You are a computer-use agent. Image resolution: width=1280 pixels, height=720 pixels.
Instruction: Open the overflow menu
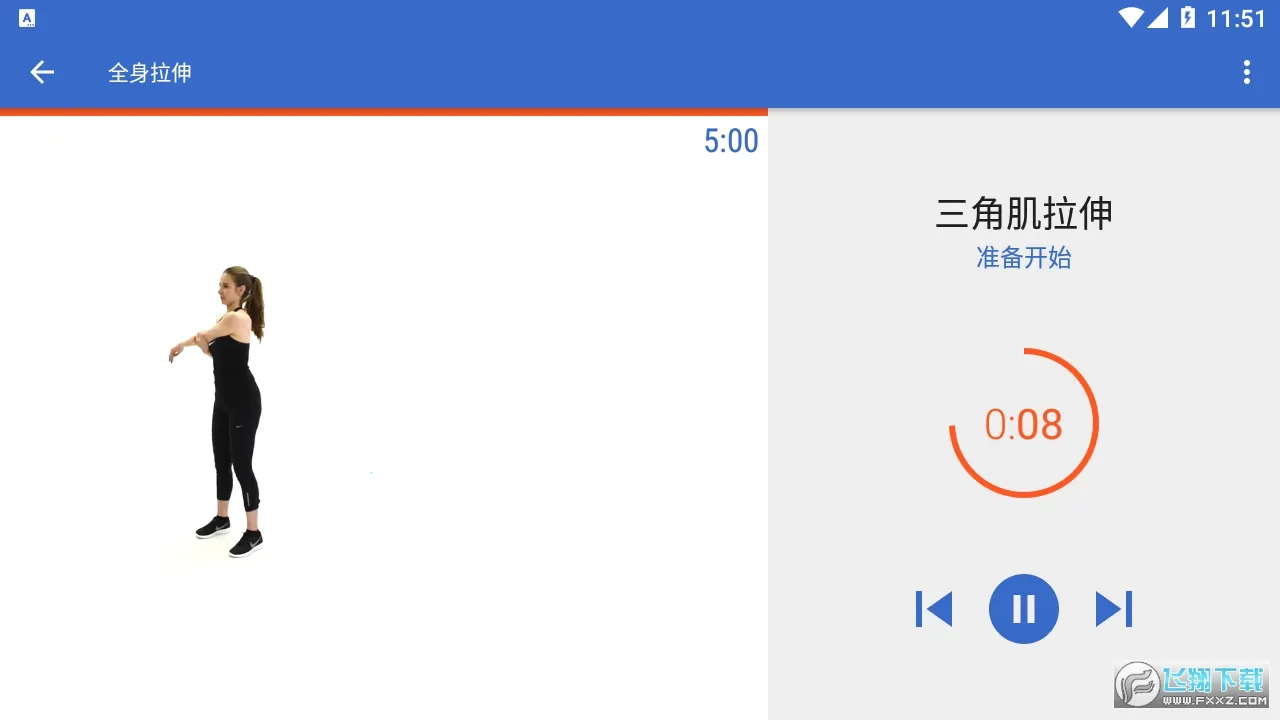(x=1246, y=72)
